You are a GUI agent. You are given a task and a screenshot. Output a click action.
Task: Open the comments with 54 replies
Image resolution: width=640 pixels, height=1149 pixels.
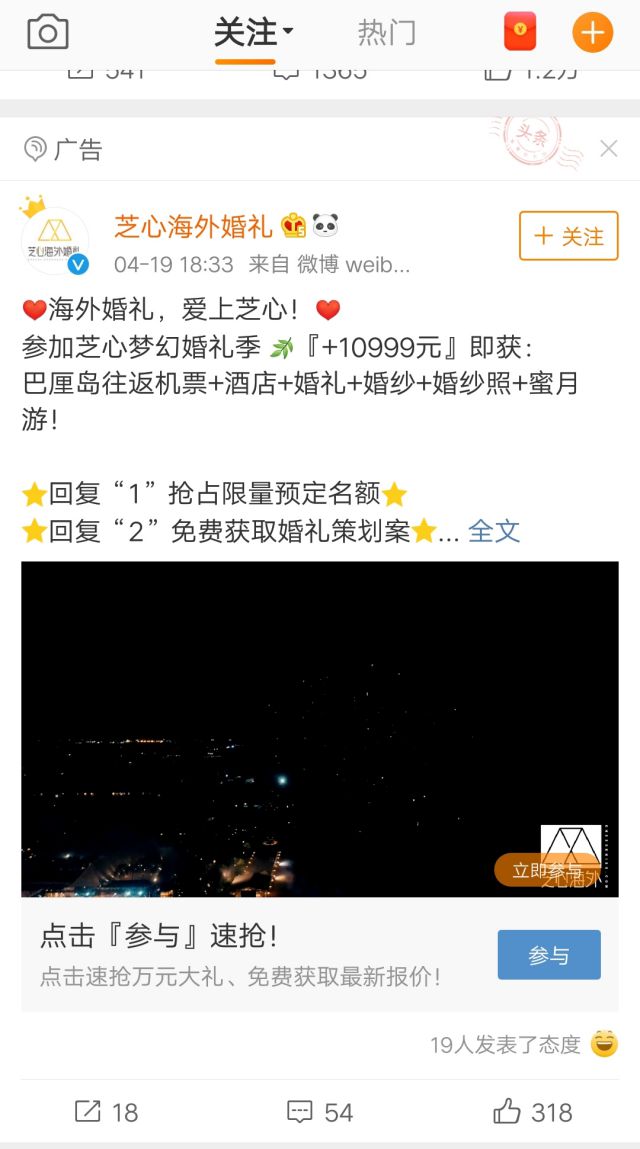[320, 1111]
